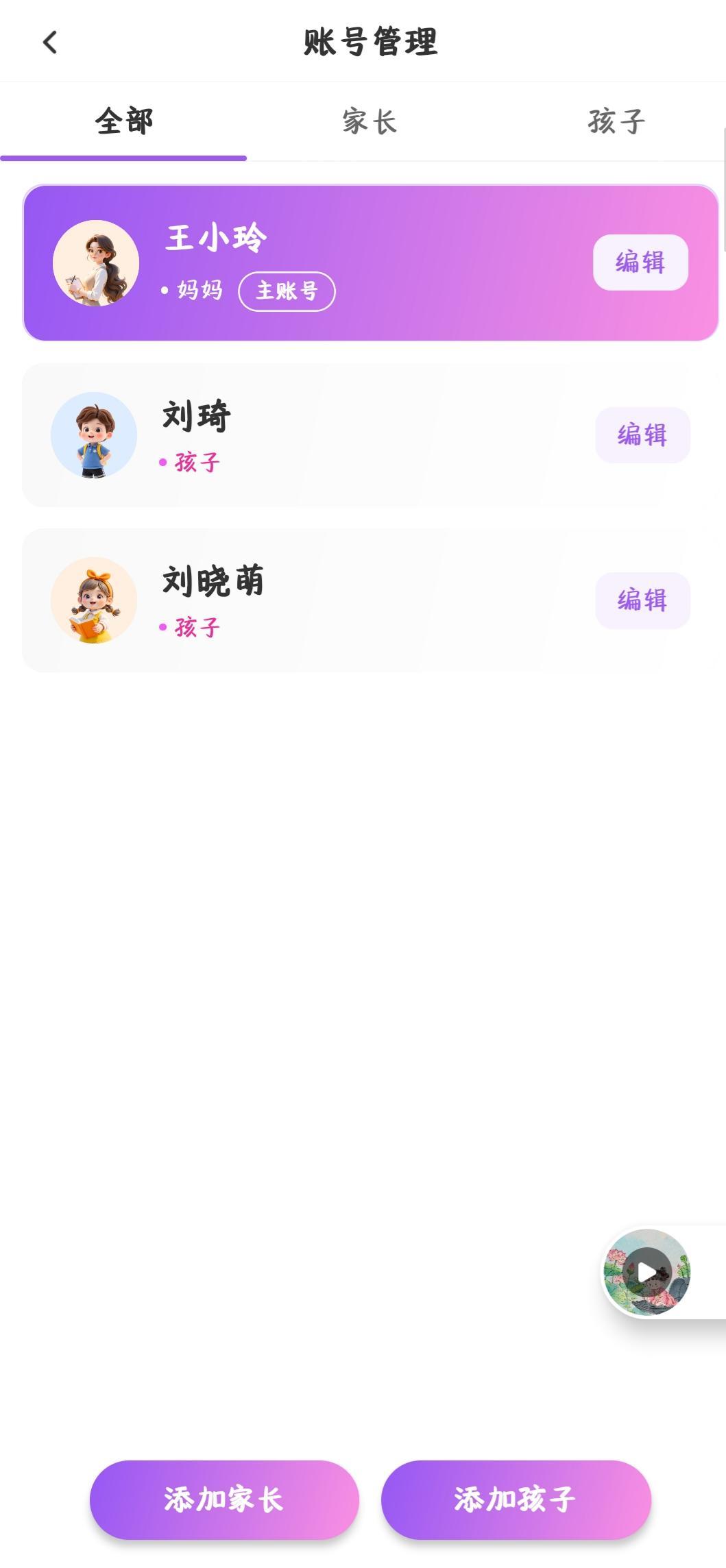Image resolution: width=726 pixels, height=1568 pixels.
Task: Switch to the 家长 tab
Action: (x=370, y=122)
